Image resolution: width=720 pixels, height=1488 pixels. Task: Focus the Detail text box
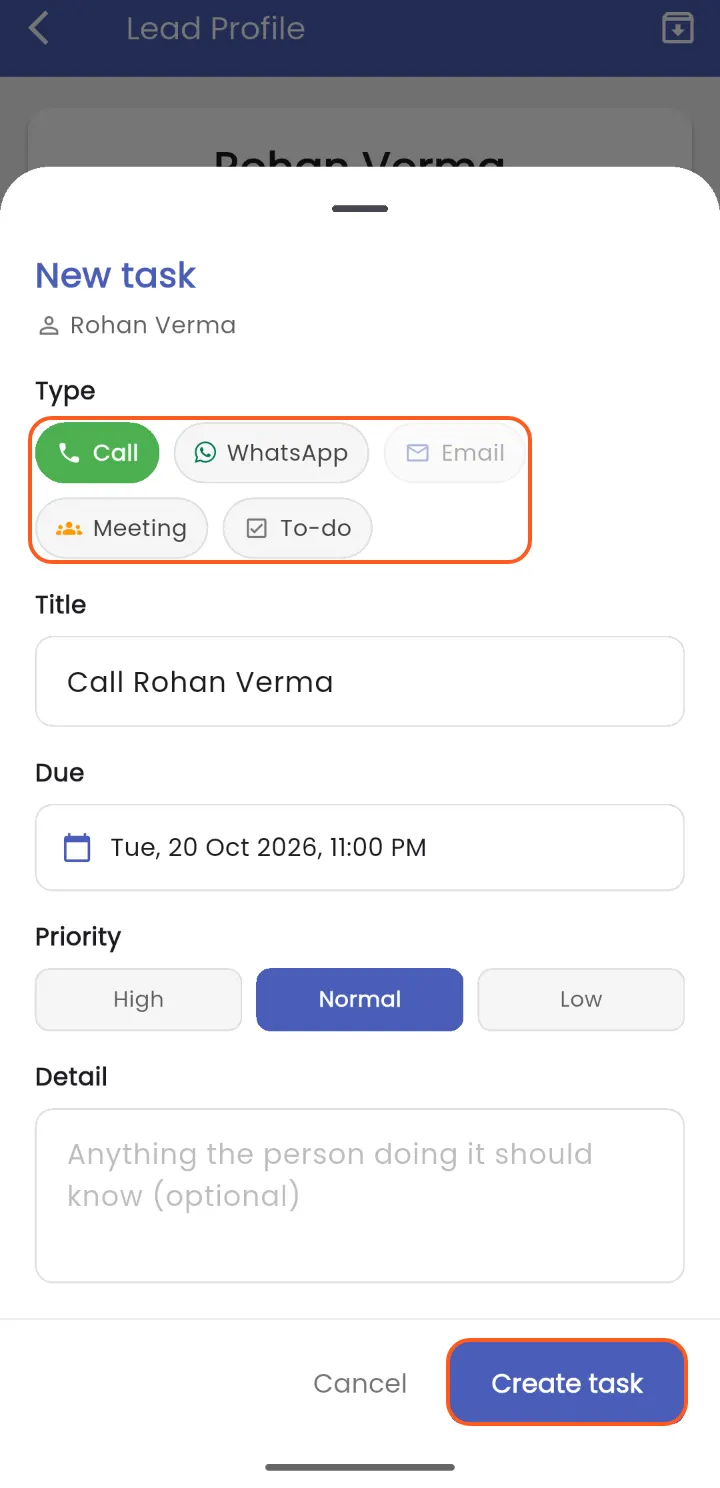coord(360,1195)
